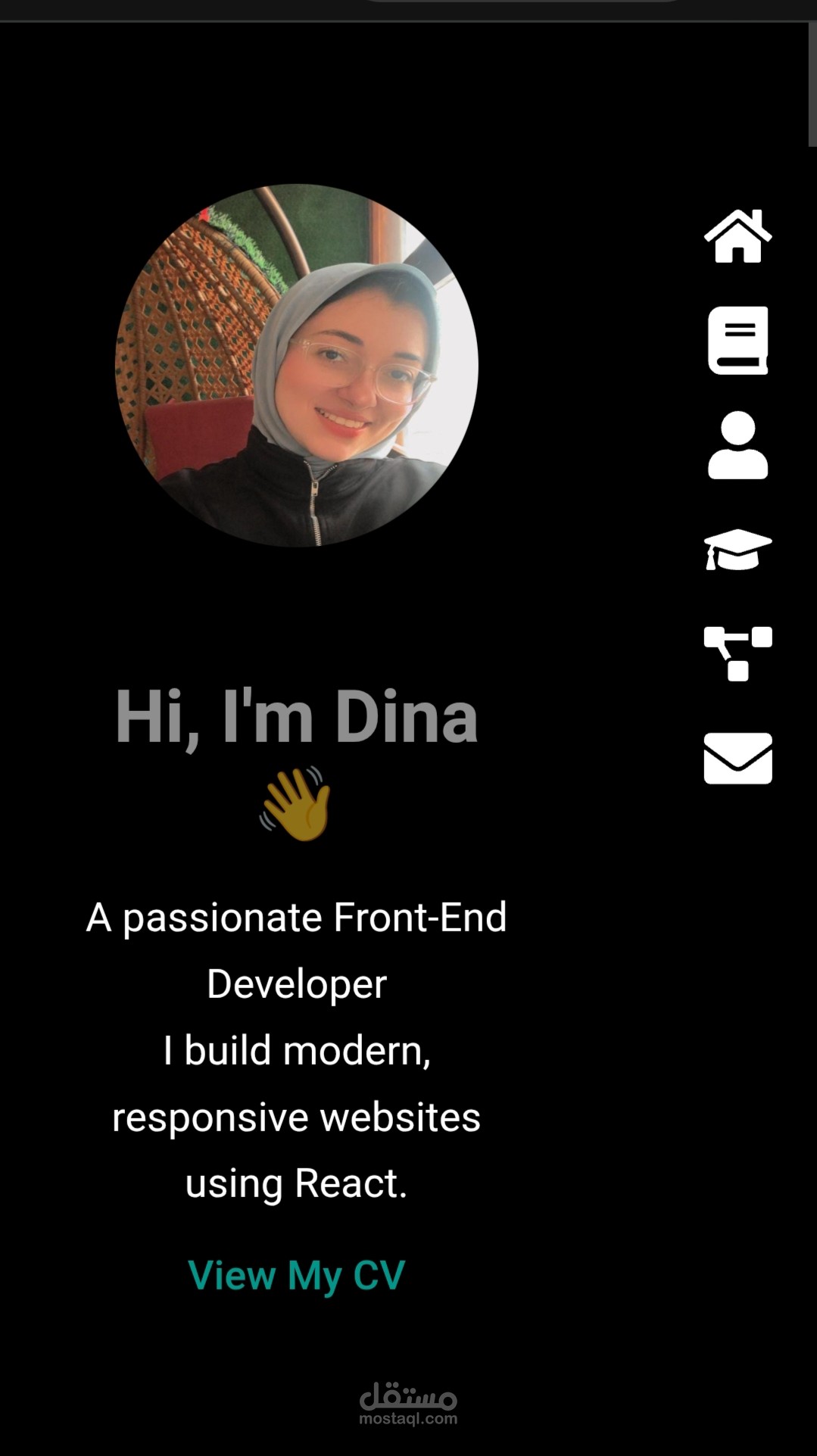817x1456 pixels.
Task: Open the envelope contact section
Action: pos(737,758)
